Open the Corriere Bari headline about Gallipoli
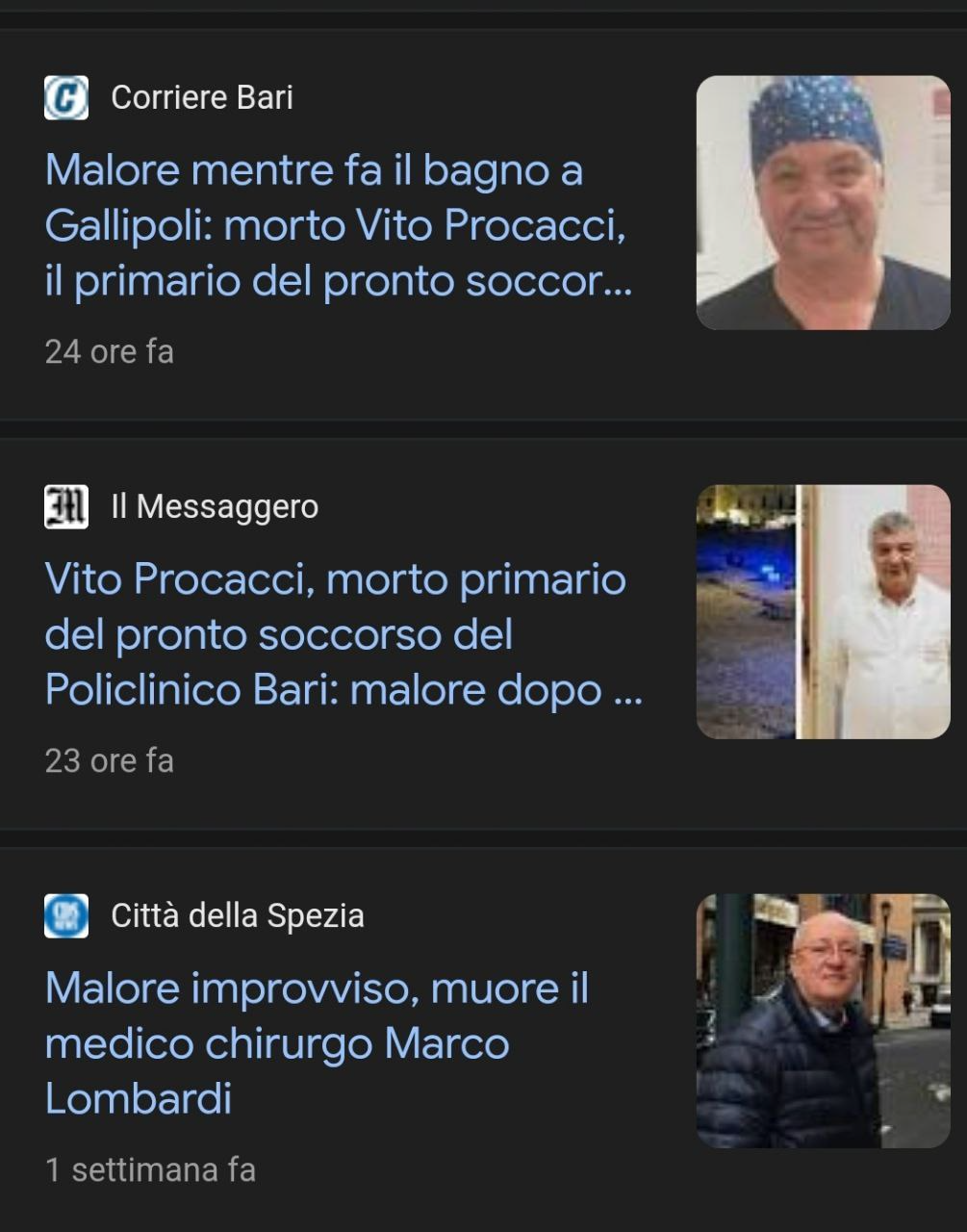This screenshot has width=967, height=1232. (337, 225)
